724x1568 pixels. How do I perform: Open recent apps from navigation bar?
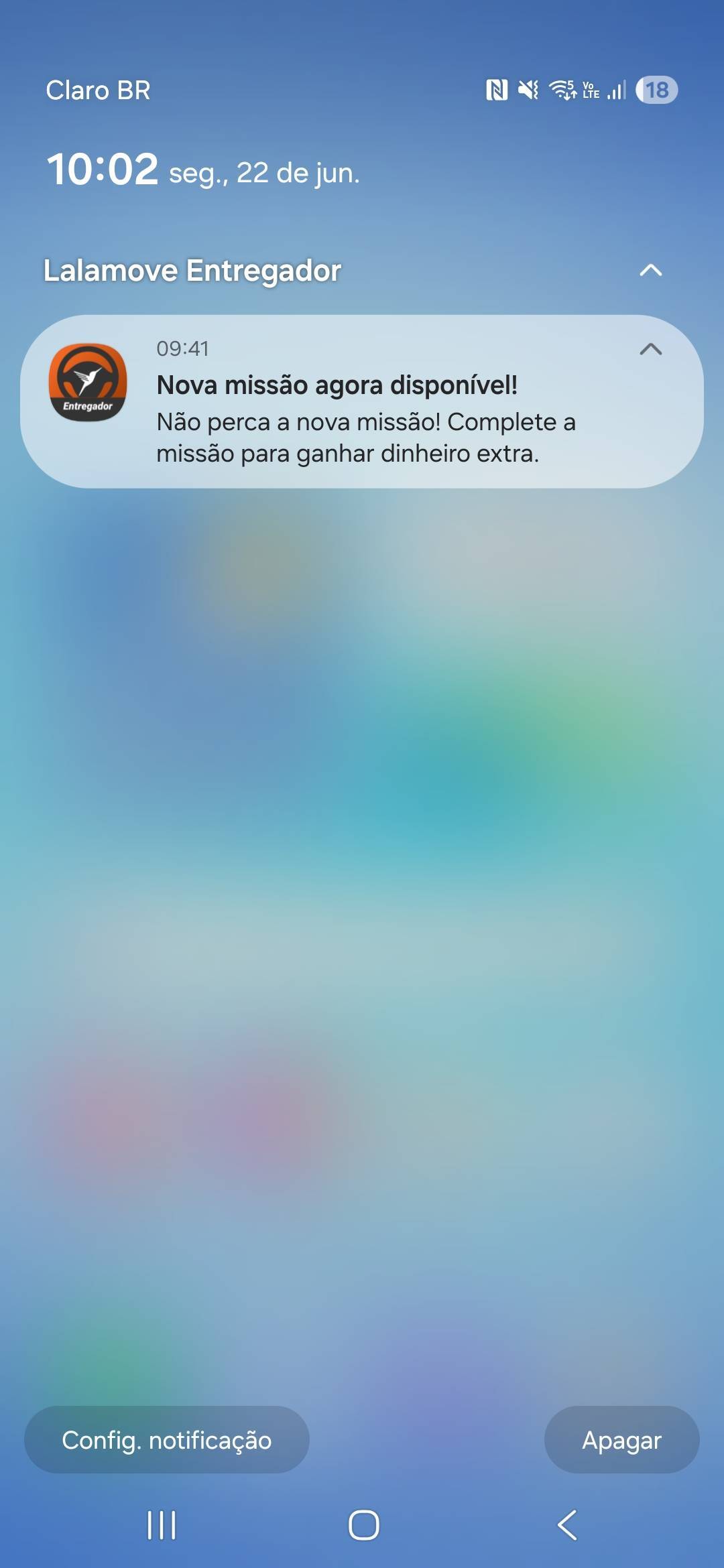tap(162, 1525)
